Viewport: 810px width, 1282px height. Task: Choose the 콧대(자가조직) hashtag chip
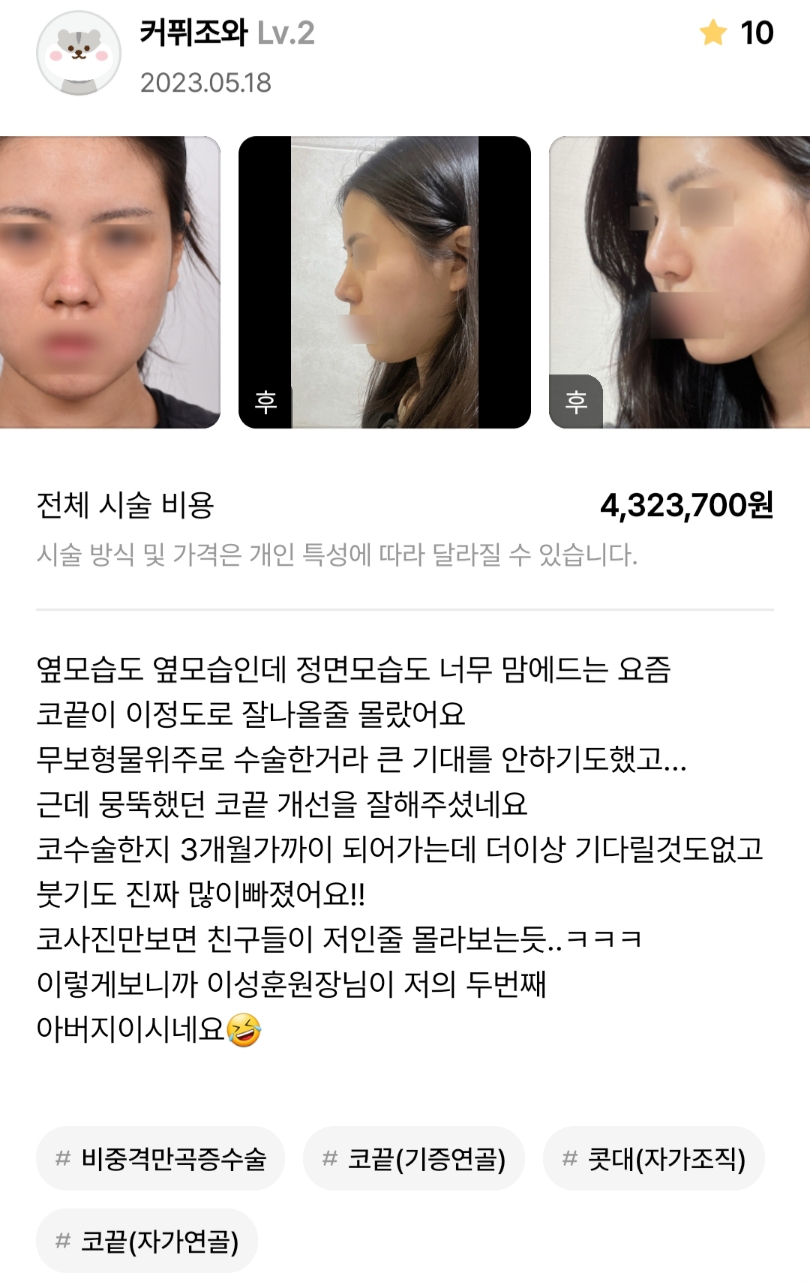click(x=654, y=1159)
